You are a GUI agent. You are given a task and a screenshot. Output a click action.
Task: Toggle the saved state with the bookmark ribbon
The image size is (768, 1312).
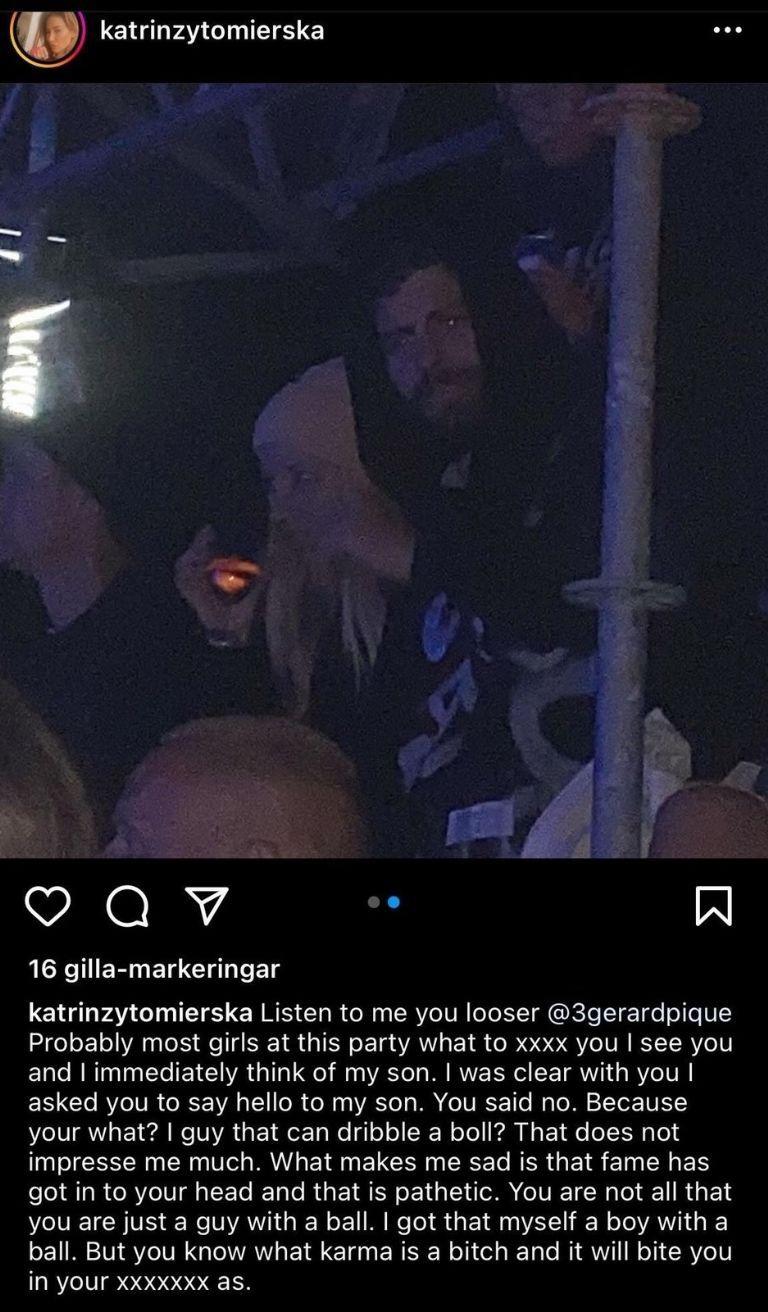tap(714, 908)
